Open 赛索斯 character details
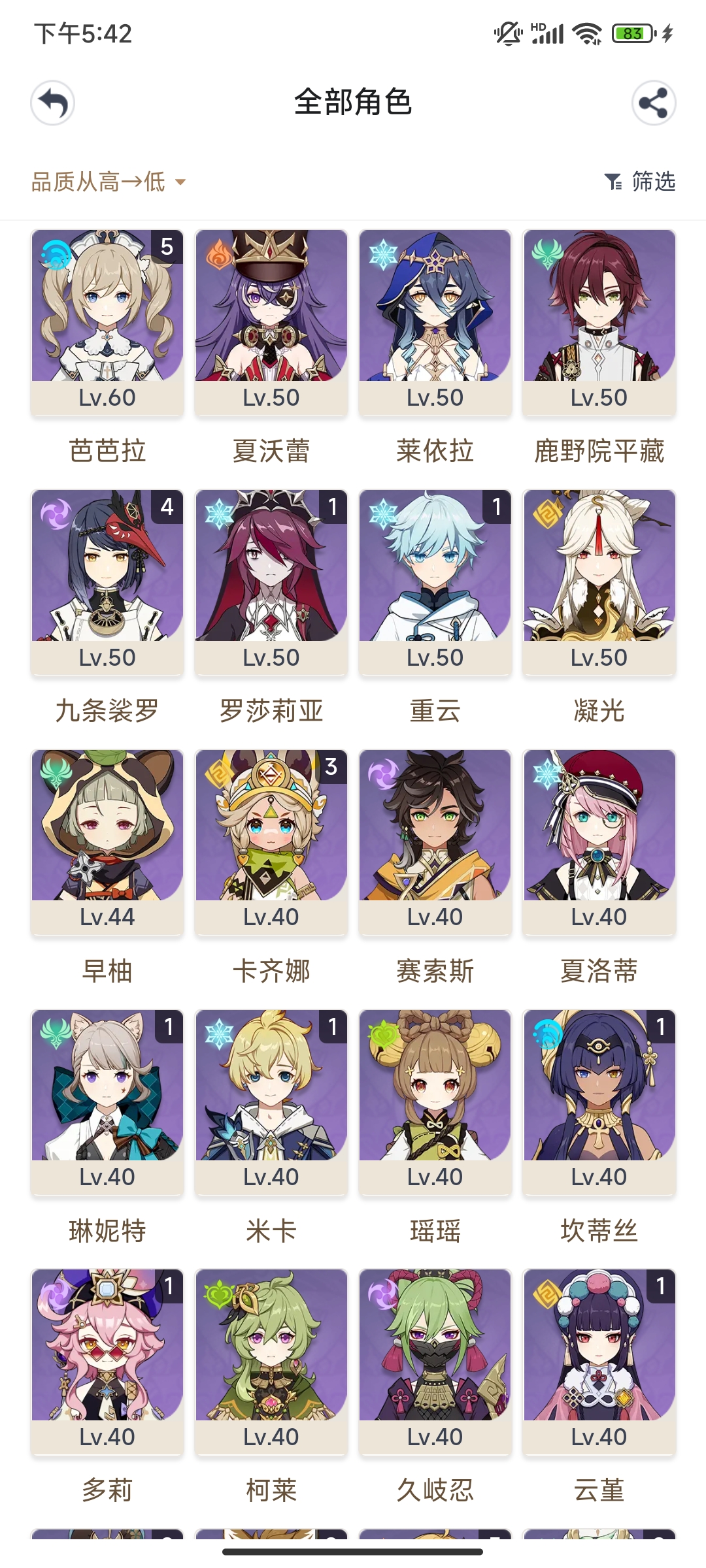The image size is (706, 1568). tap(435, 841)
